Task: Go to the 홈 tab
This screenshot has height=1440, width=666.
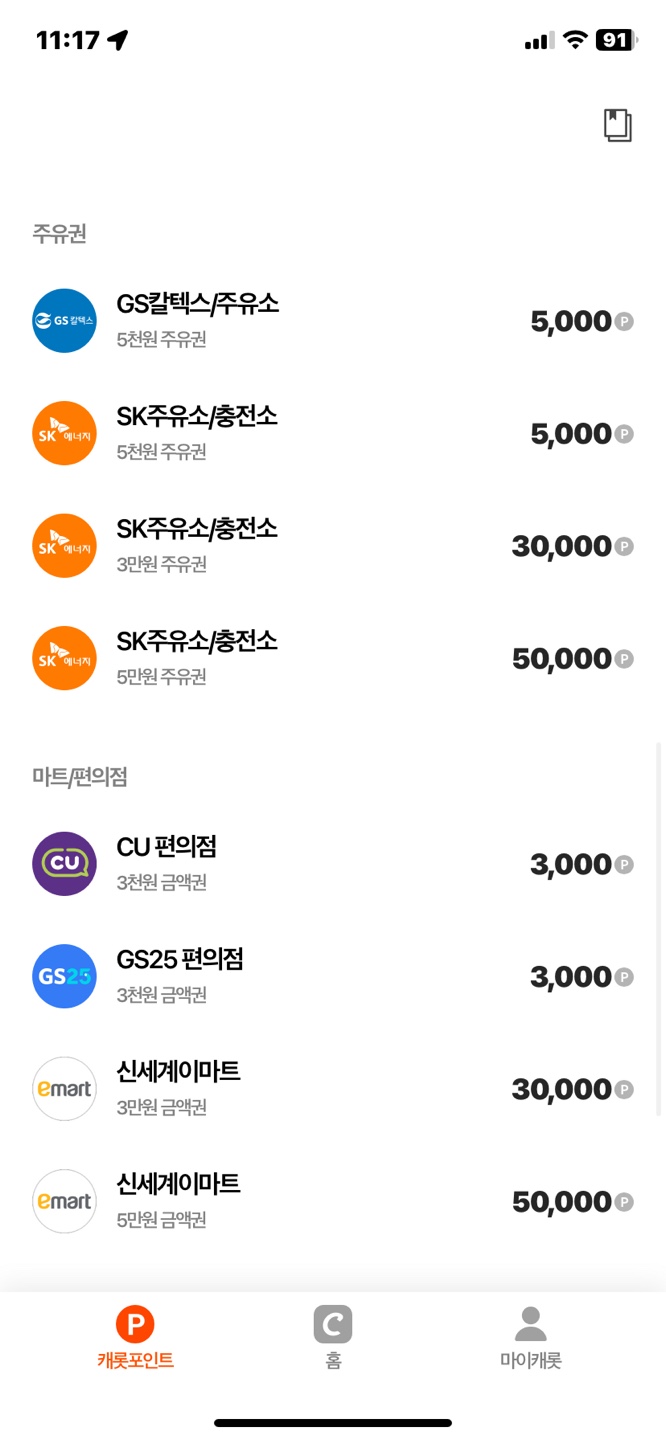Action: pyautogui.click(x=333, y=1338)
